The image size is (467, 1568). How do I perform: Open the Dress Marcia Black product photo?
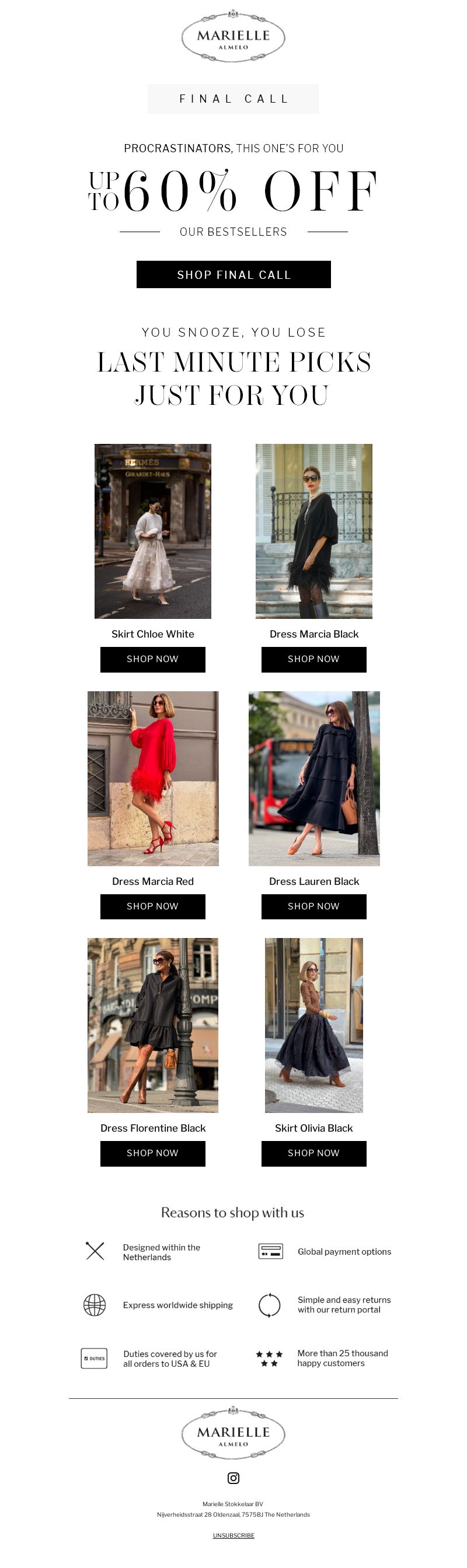point(313,531)
